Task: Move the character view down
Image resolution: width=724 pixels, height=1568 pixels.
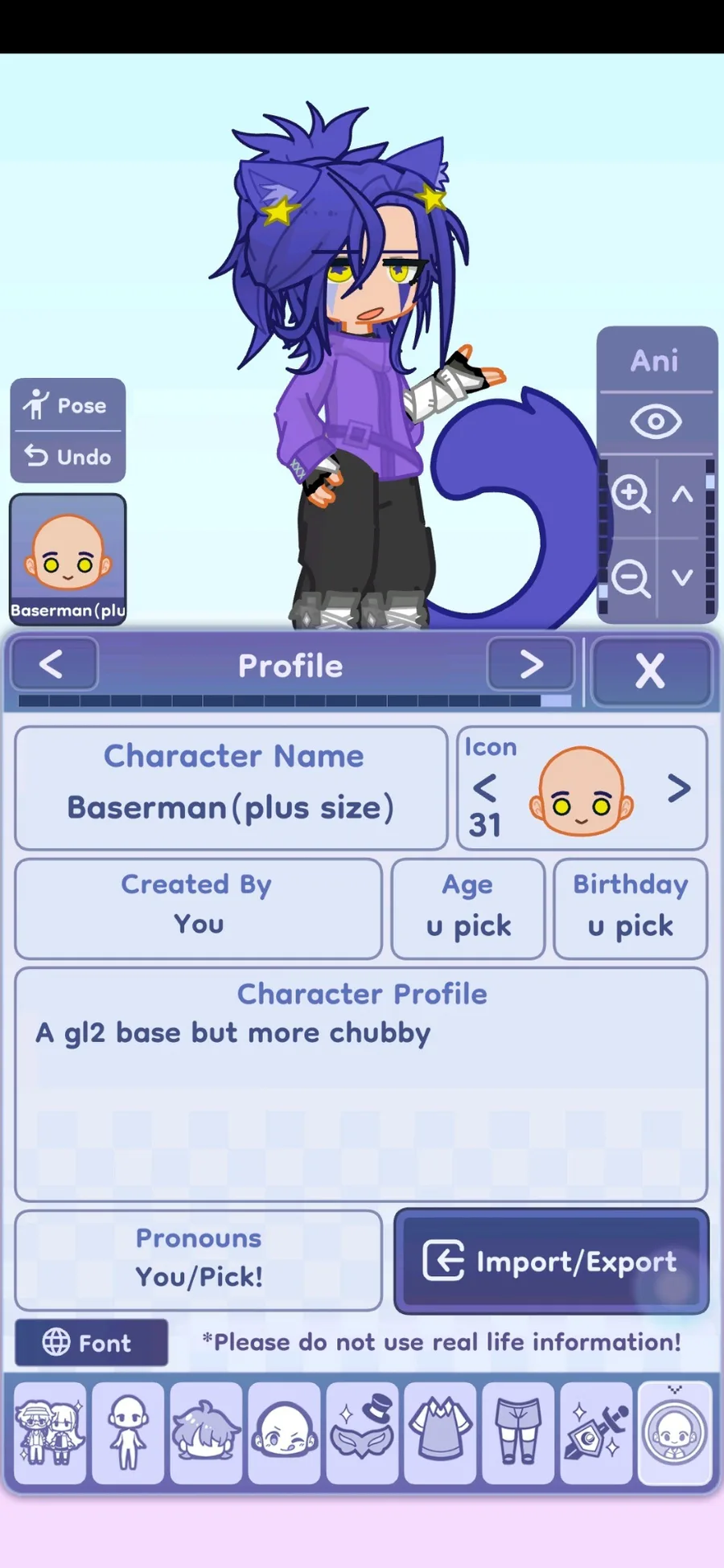Action: pos(682,577)
